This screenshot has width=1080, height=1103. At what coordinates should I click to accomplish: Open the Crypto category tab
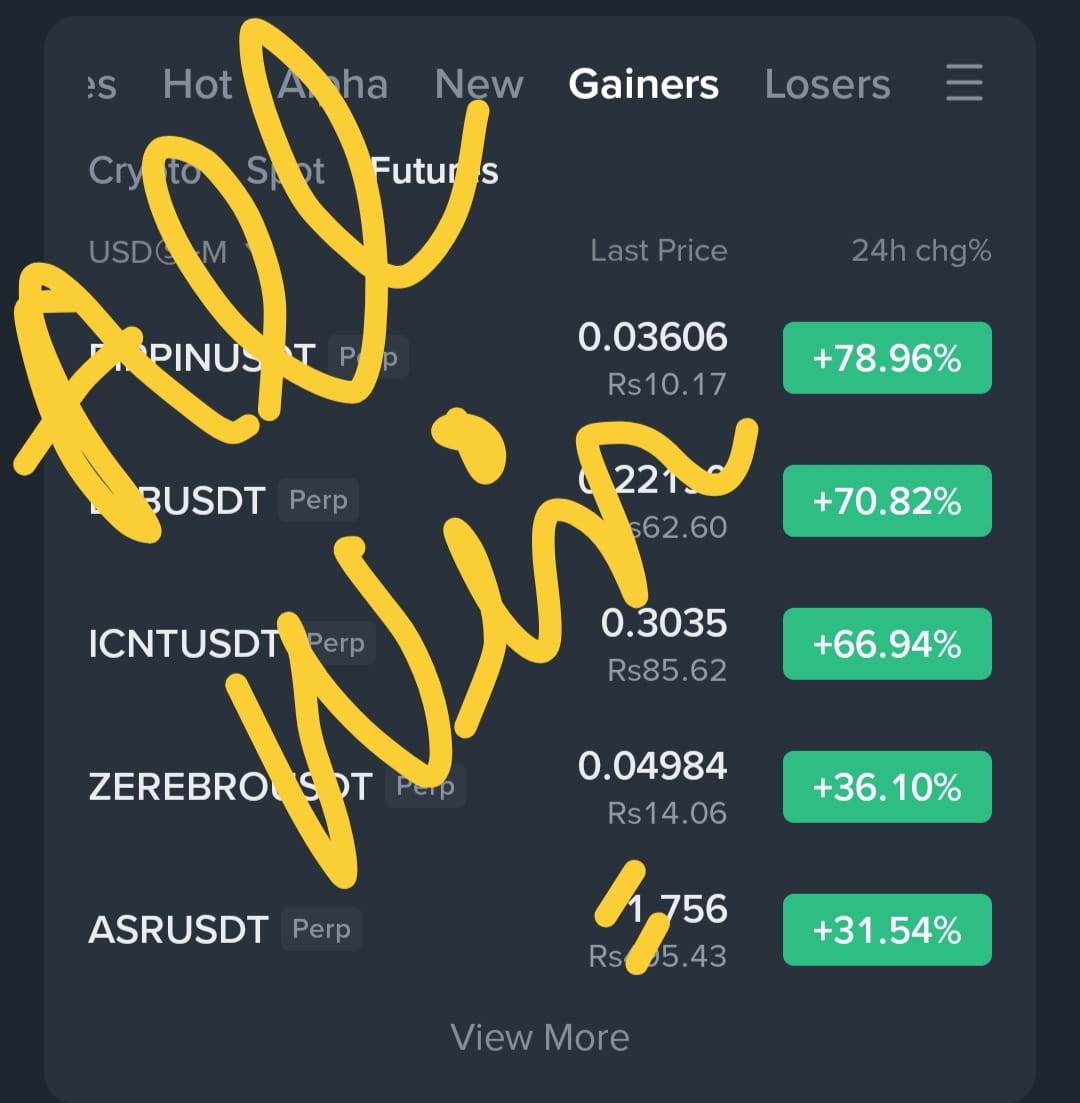[x=145, y=171]
